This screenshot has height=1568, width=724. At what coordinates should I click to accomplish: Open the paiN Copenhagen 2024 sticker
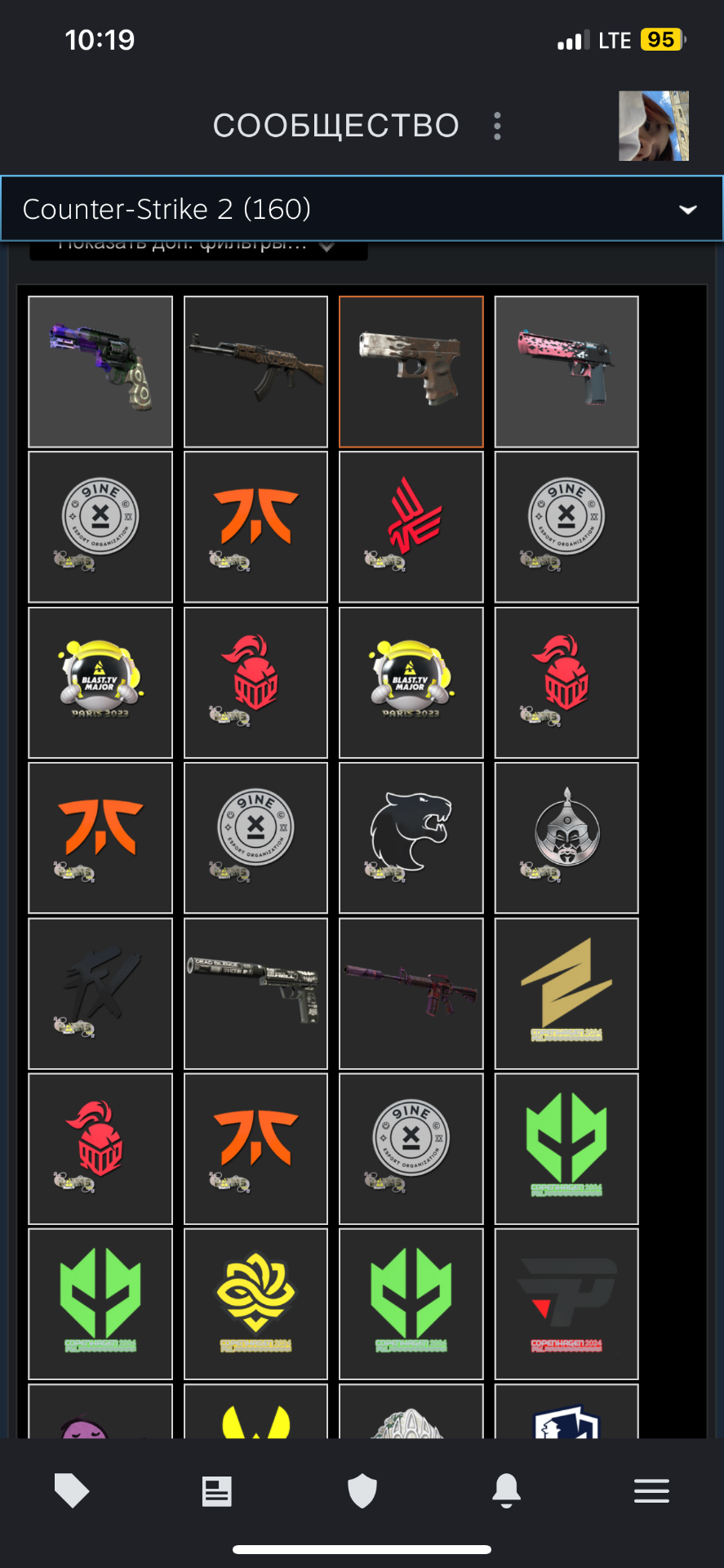[x=566, y=1303]
